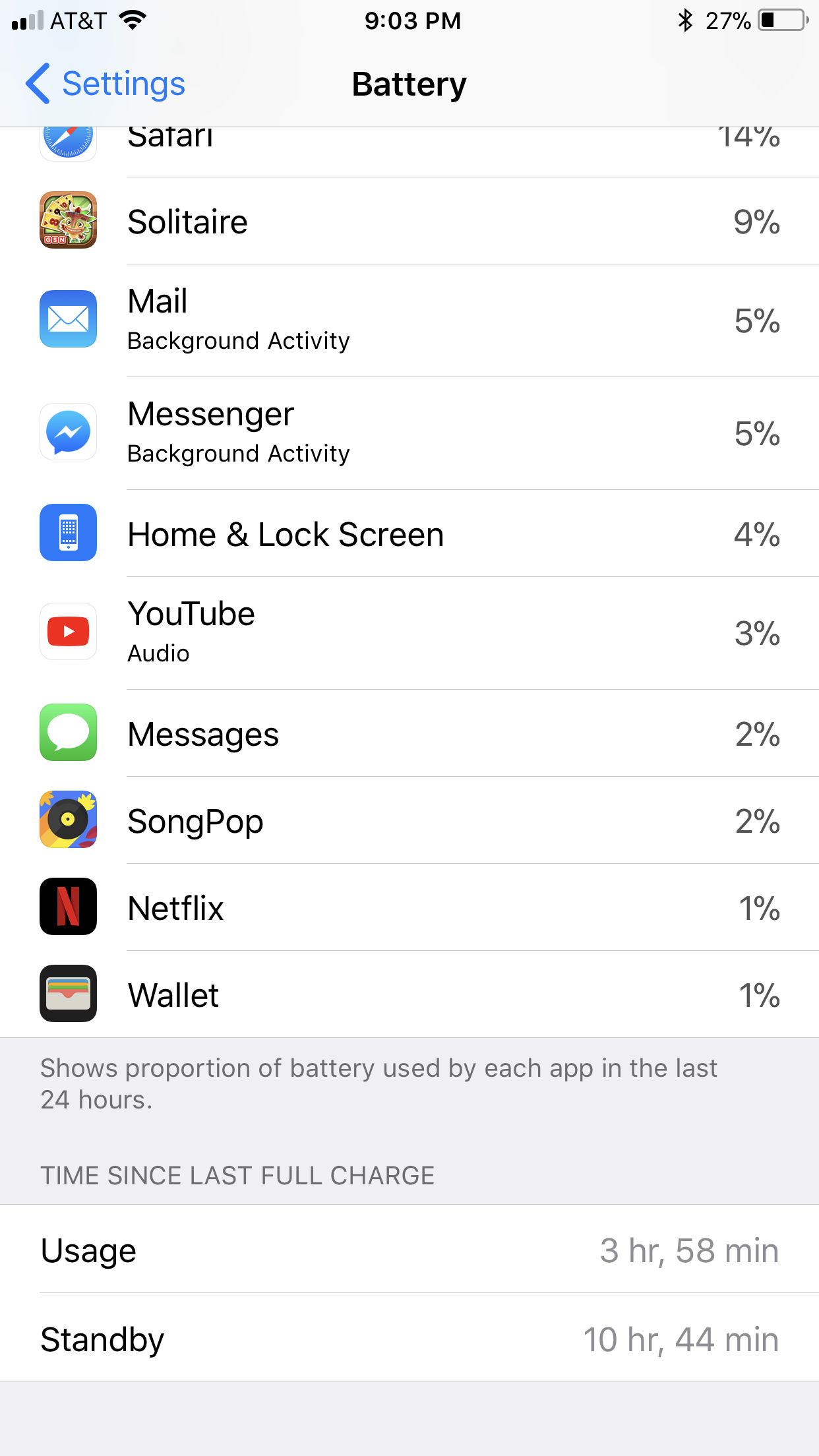The width and height of the screenshot is (819, 1456).
Task: Select the Messages battery row
Action: (409, 733)
